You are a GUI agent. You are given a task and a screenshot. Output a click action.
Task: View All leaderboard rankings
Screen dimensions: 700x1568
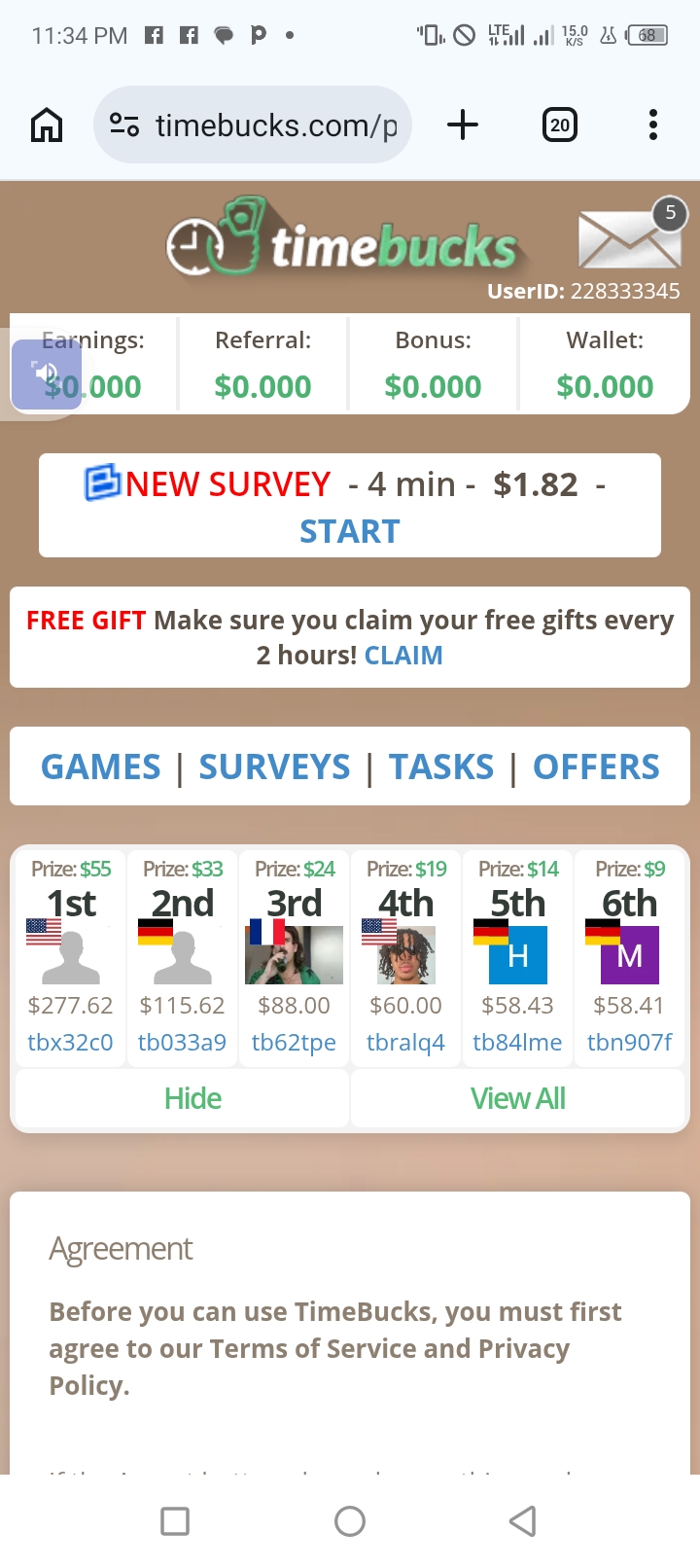coord(517,1099)
